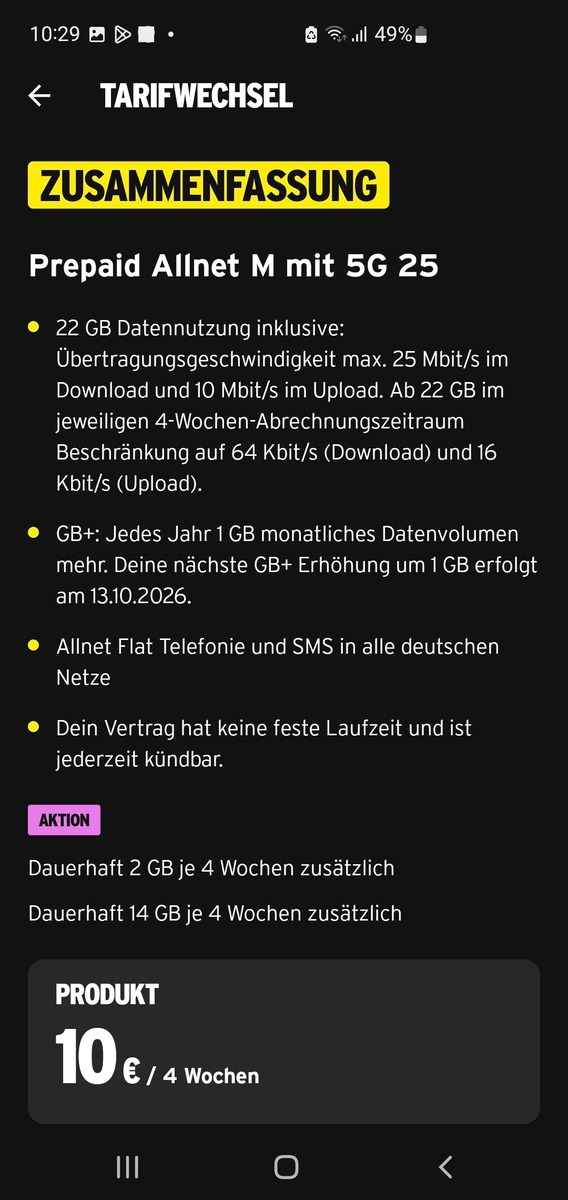Open the recent apps overview
Image resolution: width=568 pixels, height=1200 pixels.
point(127,1166)
